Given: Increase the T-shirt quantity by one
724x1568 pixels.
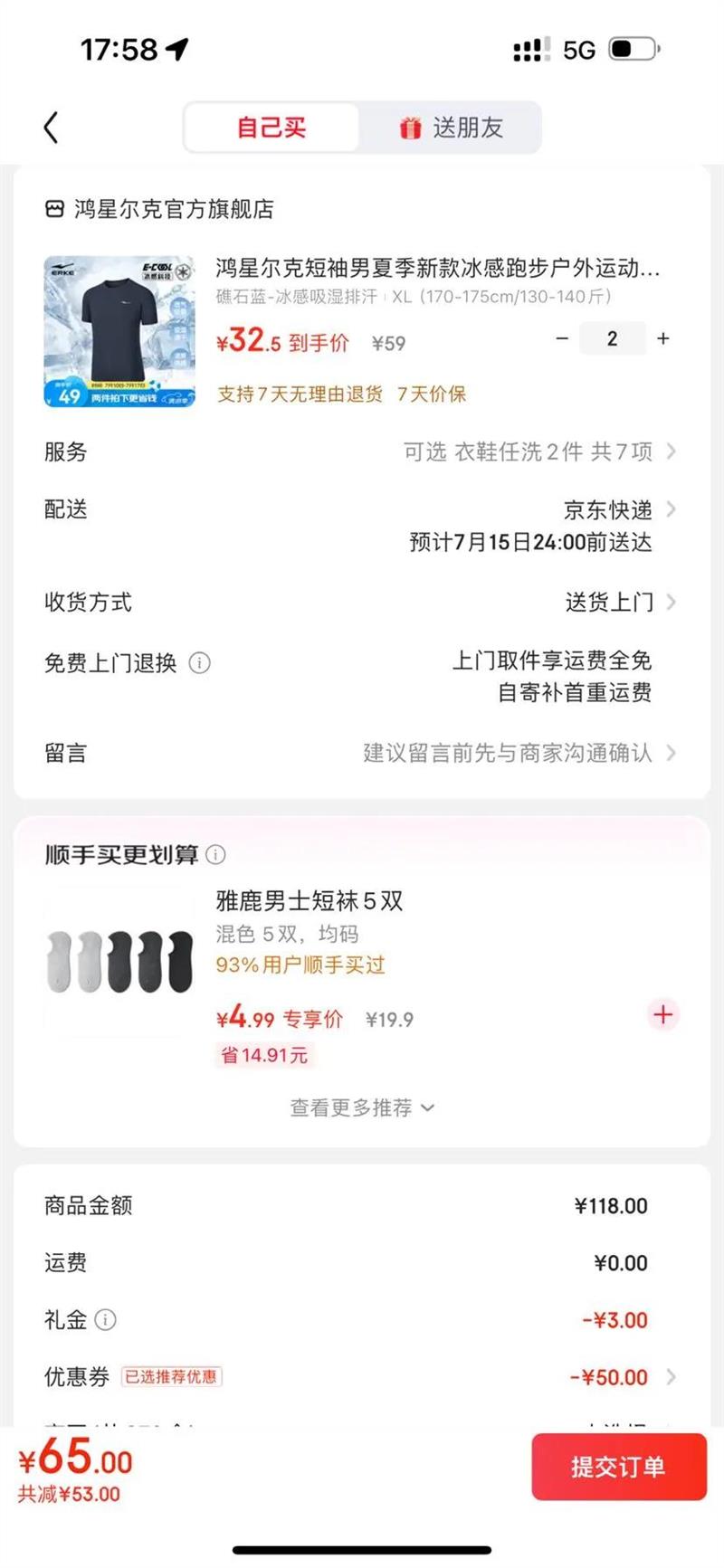Looking at the screenshot, I should tap(663, 338).
